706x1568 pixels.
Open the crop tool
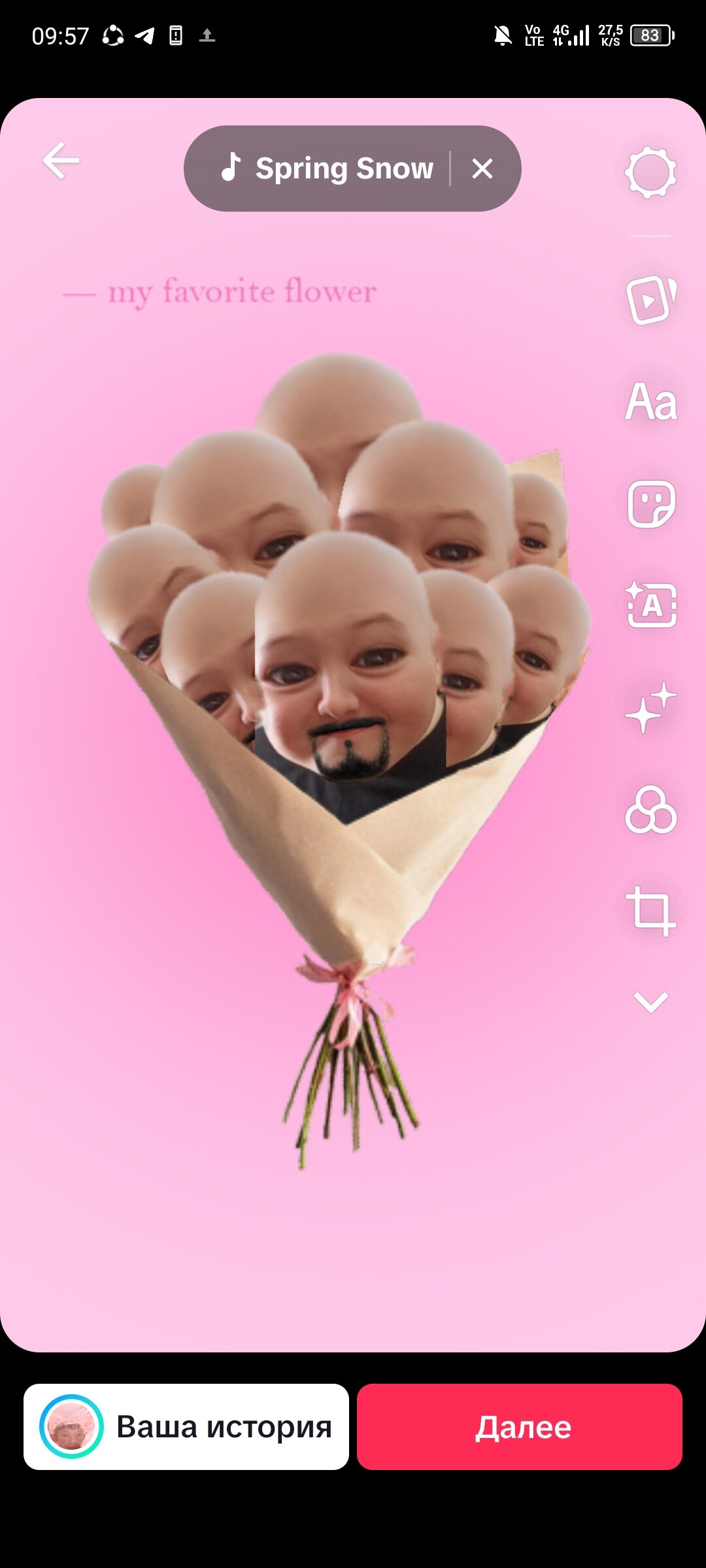650,911
